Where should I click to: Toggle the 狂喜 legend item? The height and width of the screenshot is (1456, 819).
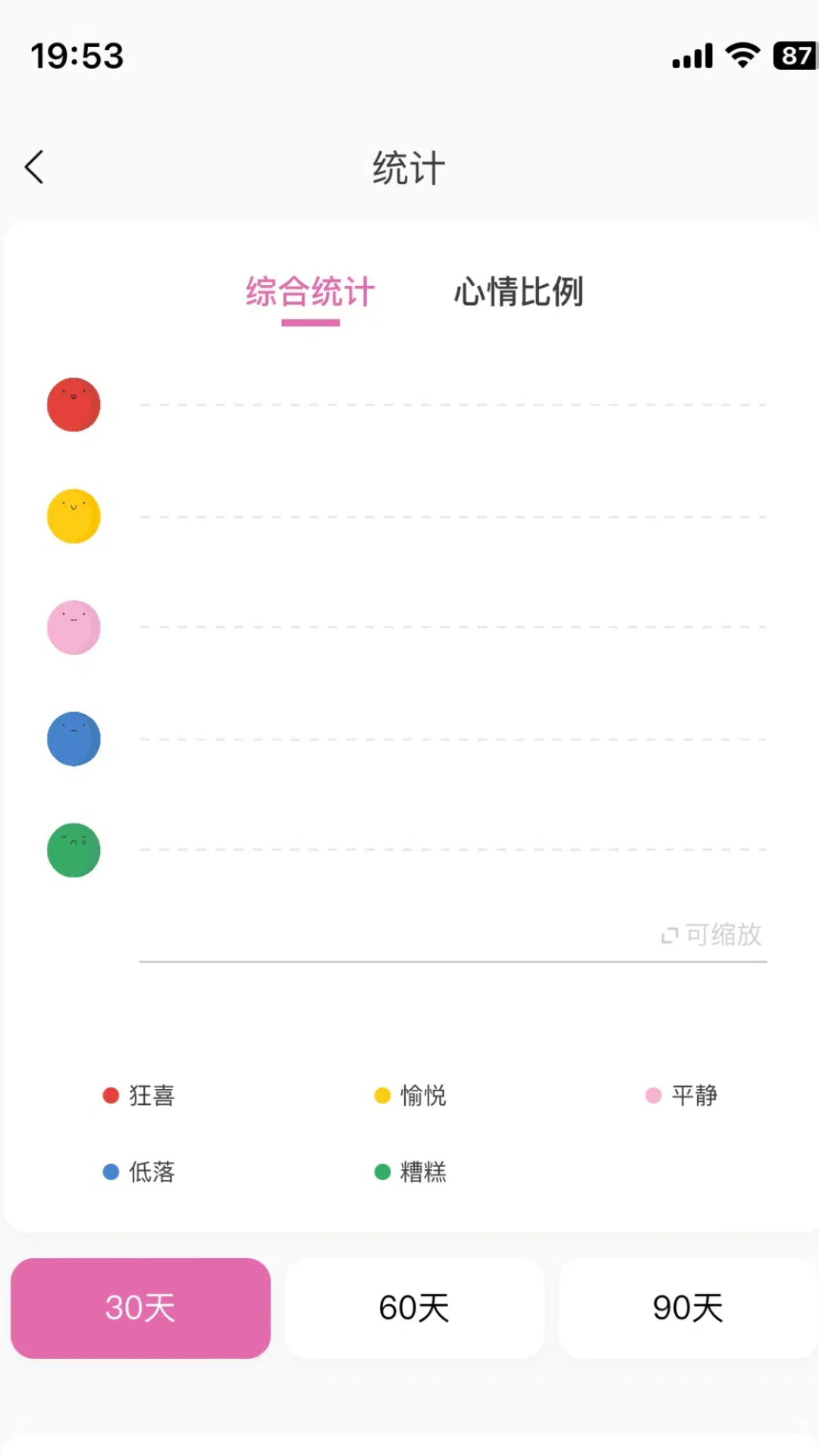pos(140,1095)
